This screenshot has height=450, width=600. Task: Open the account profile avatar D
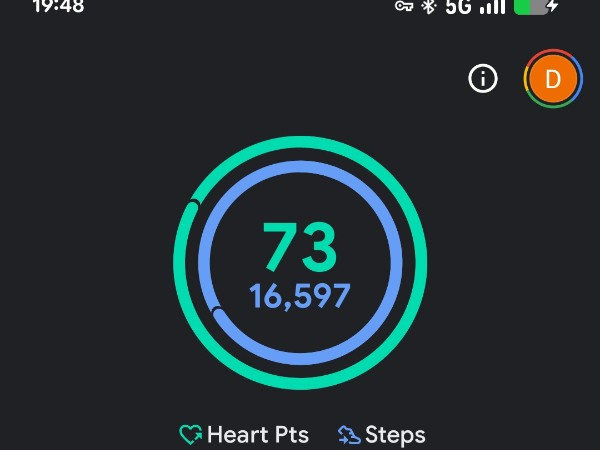pos(553,78)
